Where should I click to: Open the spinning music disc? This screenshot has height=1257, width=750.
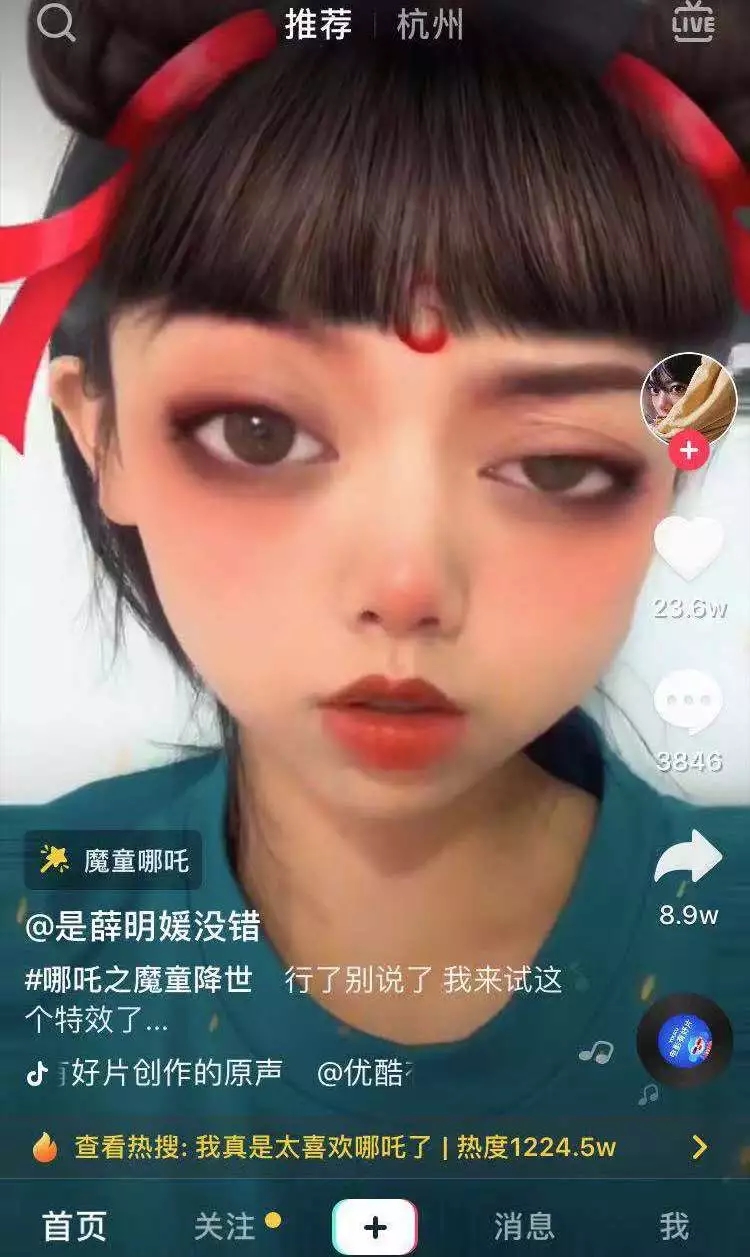685,1041
